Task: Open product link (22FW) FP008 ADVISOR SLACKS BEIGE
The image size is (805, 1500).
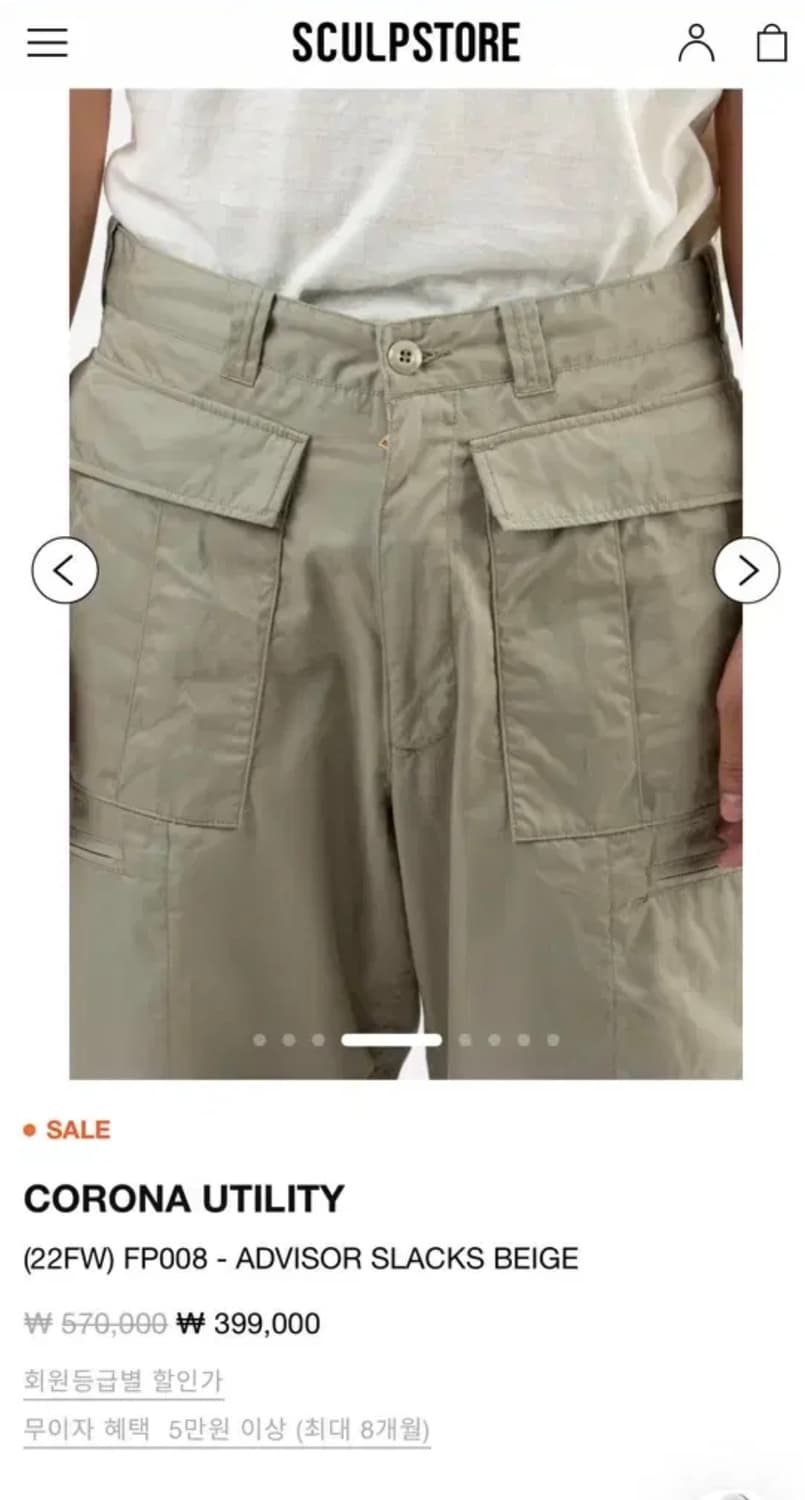Action: click(x=301, y=1260)
